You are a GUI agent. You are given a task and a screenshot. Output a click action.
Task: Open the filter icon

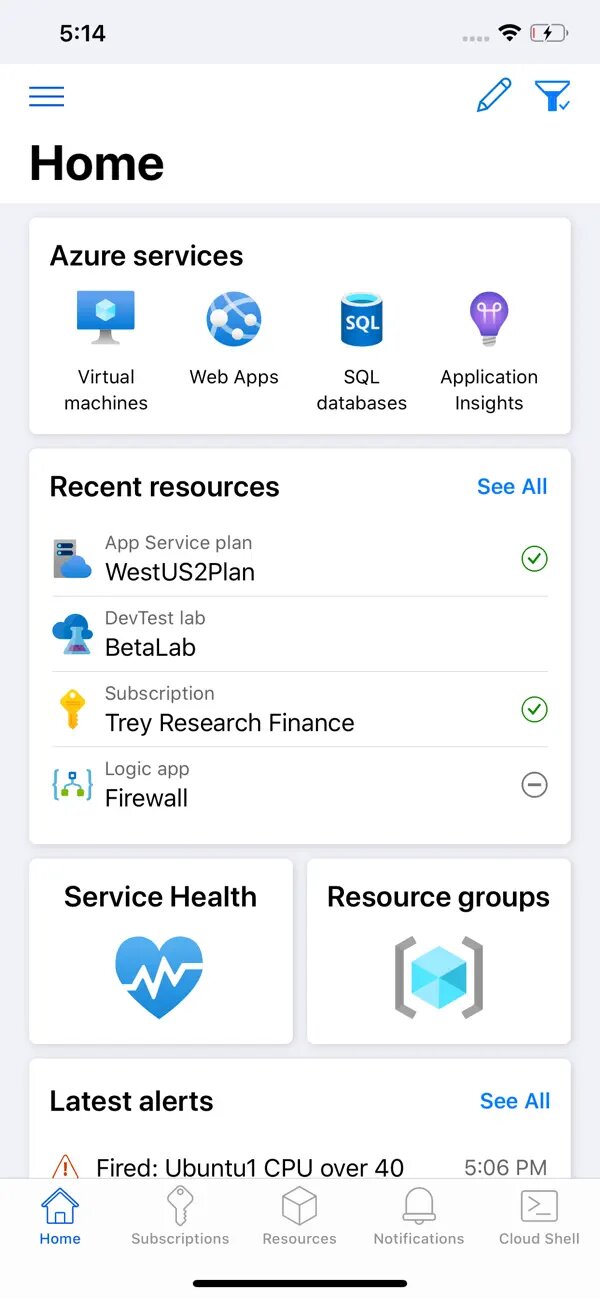[x=552, y=96]
